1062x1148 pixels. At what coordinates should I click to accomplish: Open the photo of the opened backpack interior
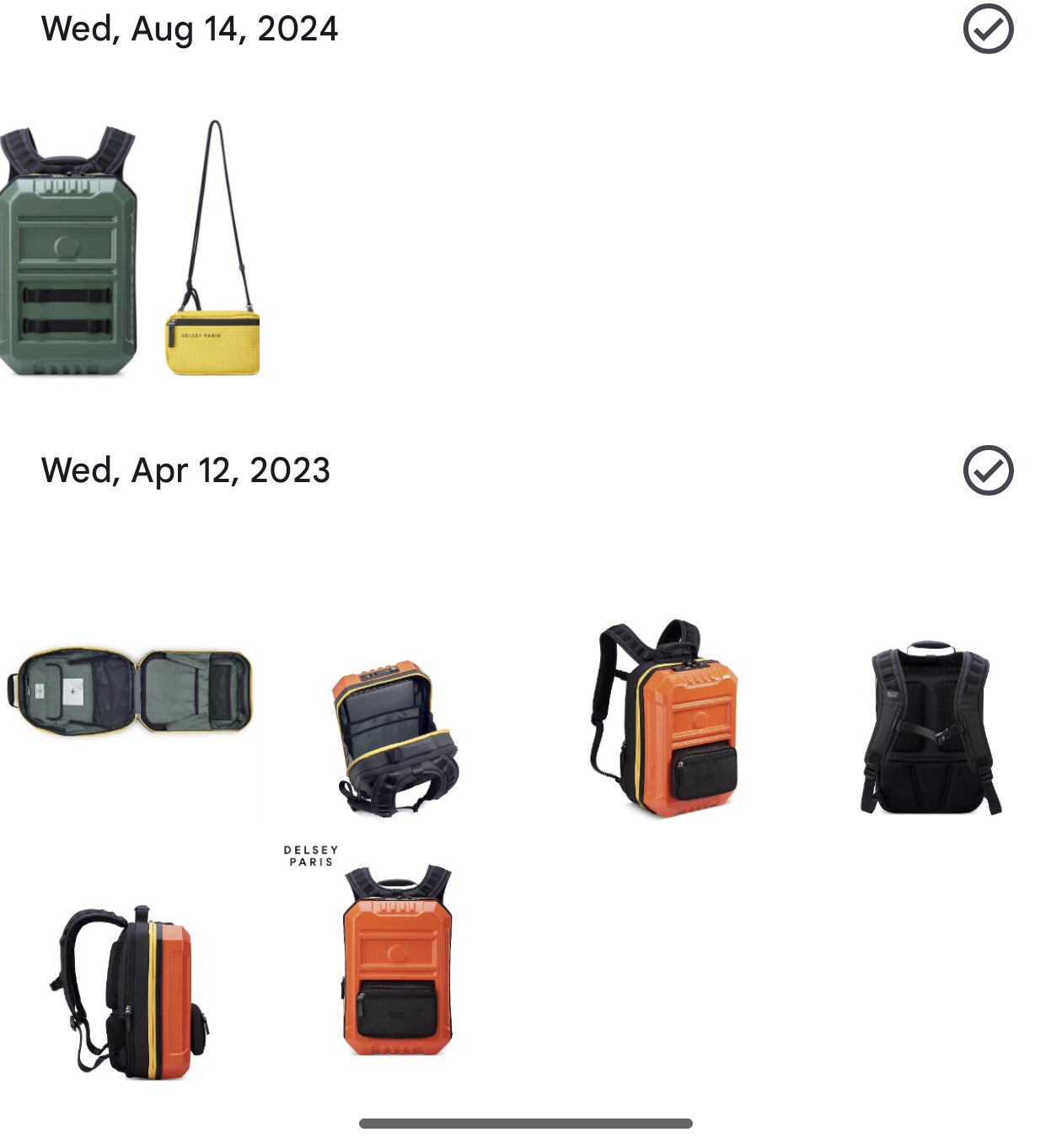coord(131,691)
